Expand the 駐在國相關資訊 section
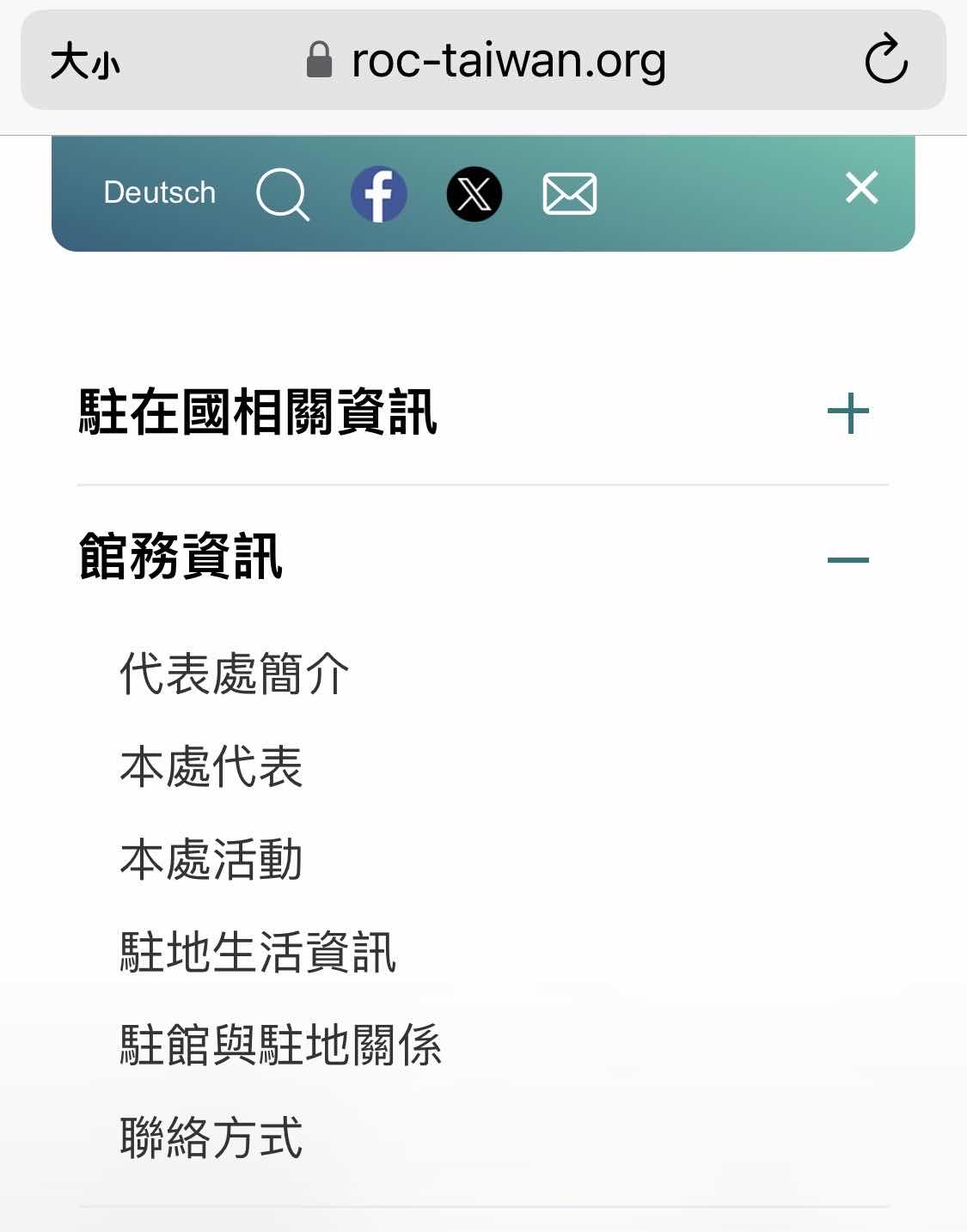Viewport: 967px width, 1232px height. tap(848, 413)
